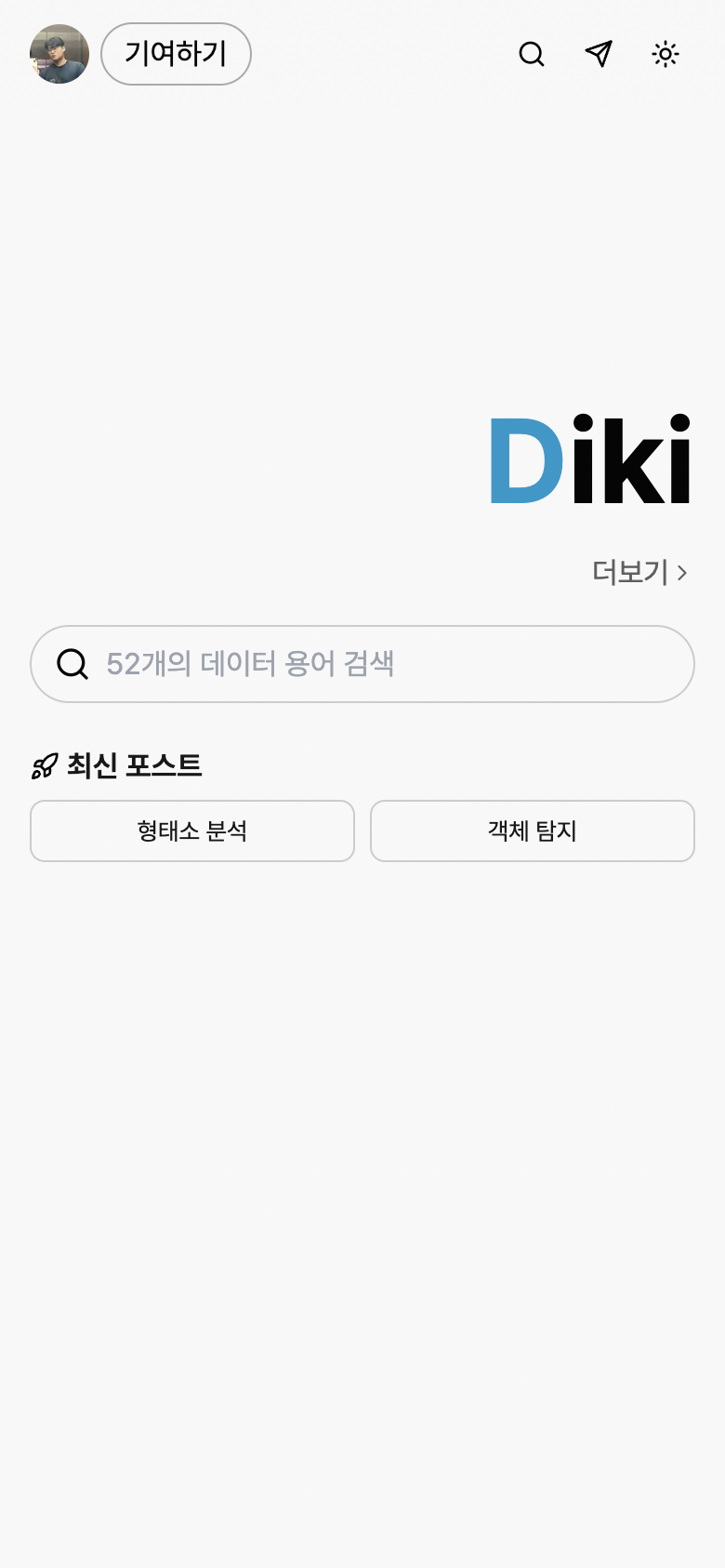Open the 객체 탐지 post

[533, 831]
